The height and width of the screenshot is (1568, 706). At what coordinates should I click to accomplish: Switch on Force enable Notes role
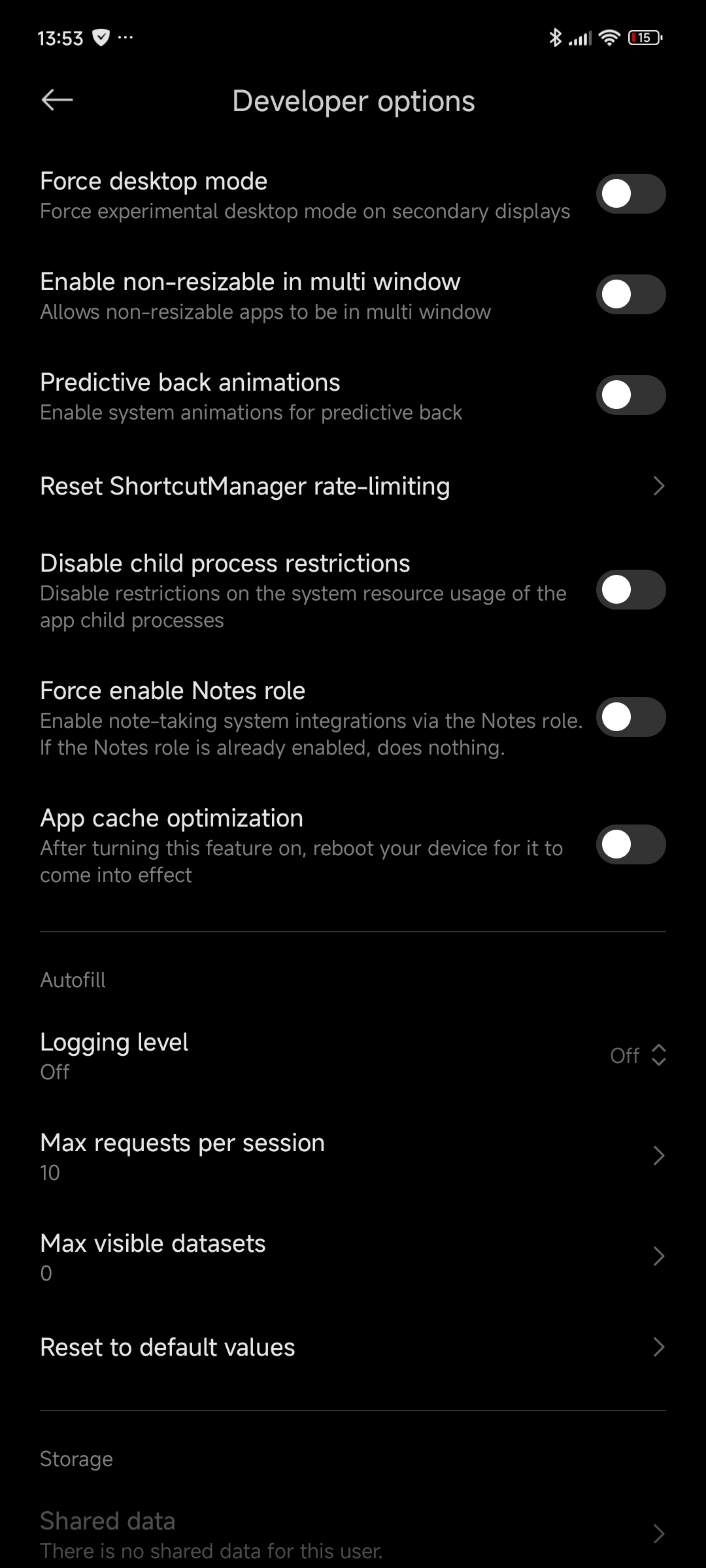tap(631, 717)
